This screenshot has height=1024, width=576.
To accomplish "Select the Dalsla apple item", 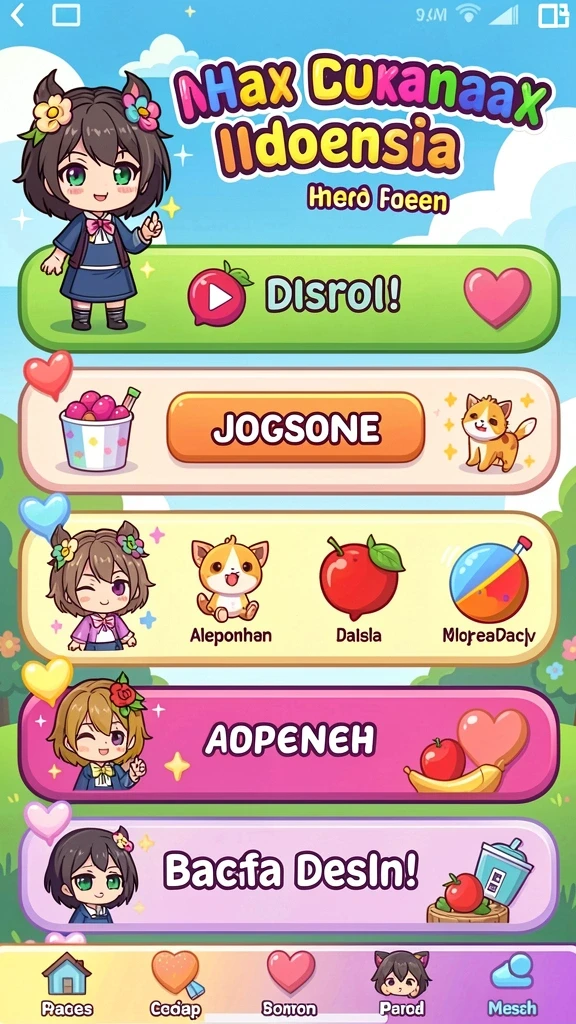I will 359,588.
